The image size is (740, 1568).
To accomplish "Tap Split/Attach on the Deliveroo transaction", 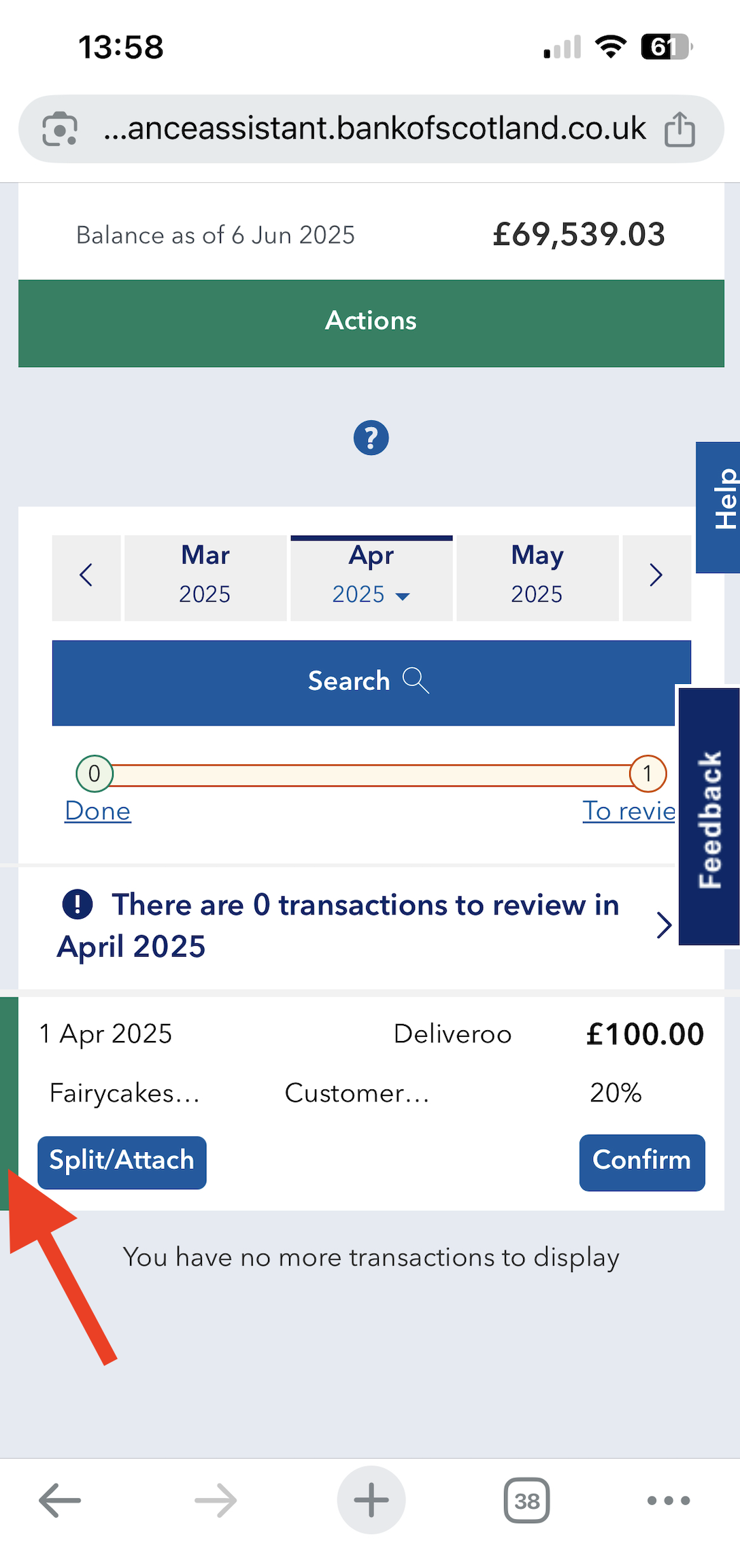I will (122, 1162).
